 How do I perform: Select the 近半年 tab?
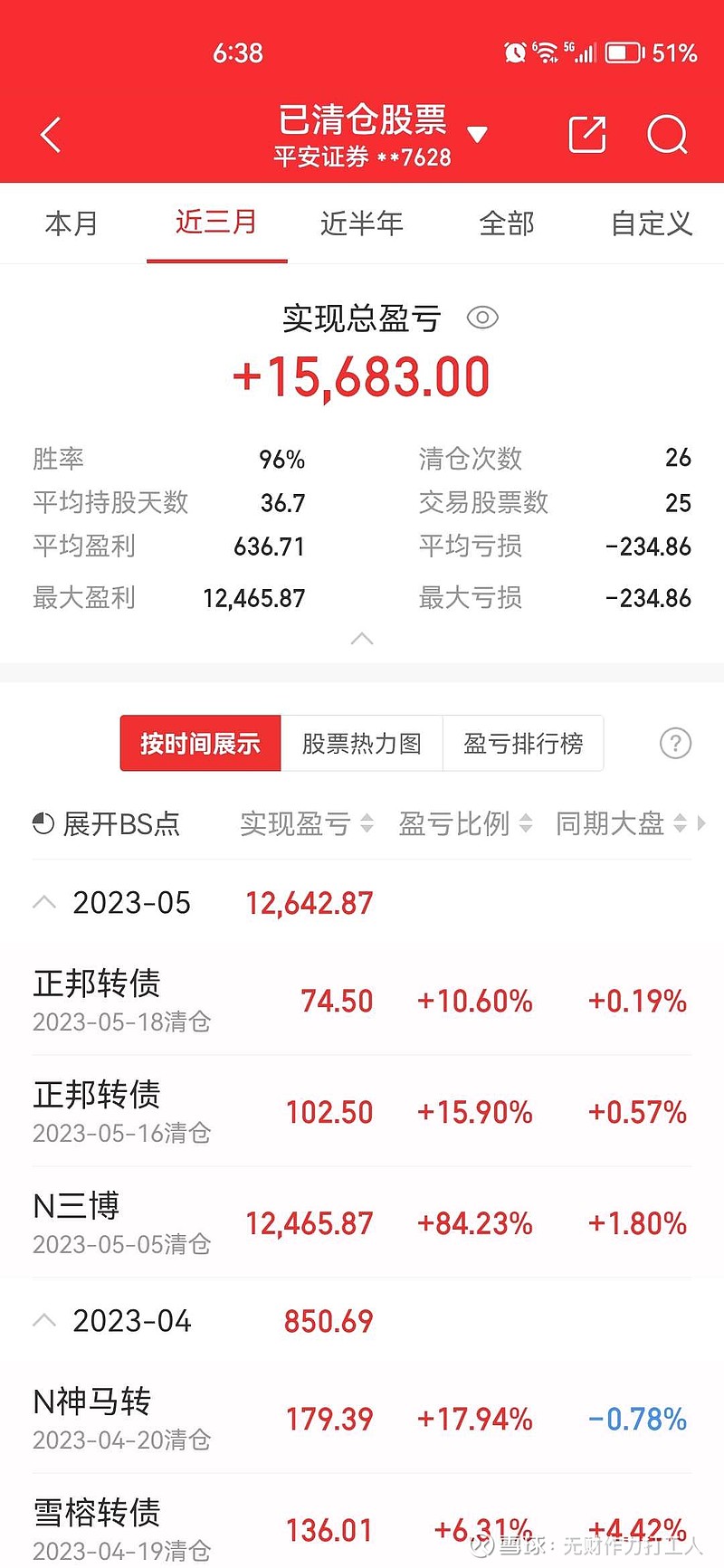(x=361, y=223)
